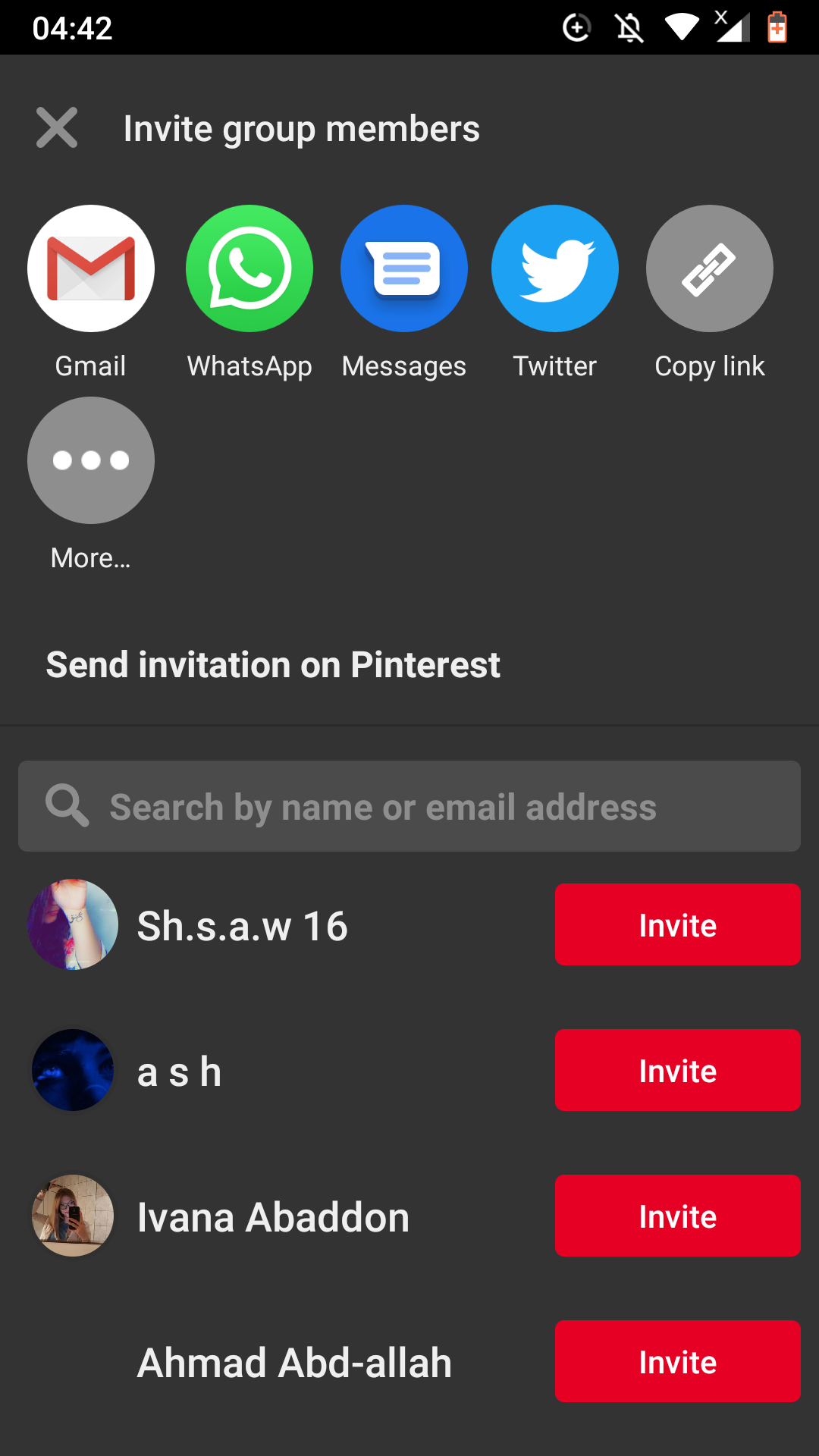
Task: Close the Invite group members dialog
Action: tap(57, 127)
